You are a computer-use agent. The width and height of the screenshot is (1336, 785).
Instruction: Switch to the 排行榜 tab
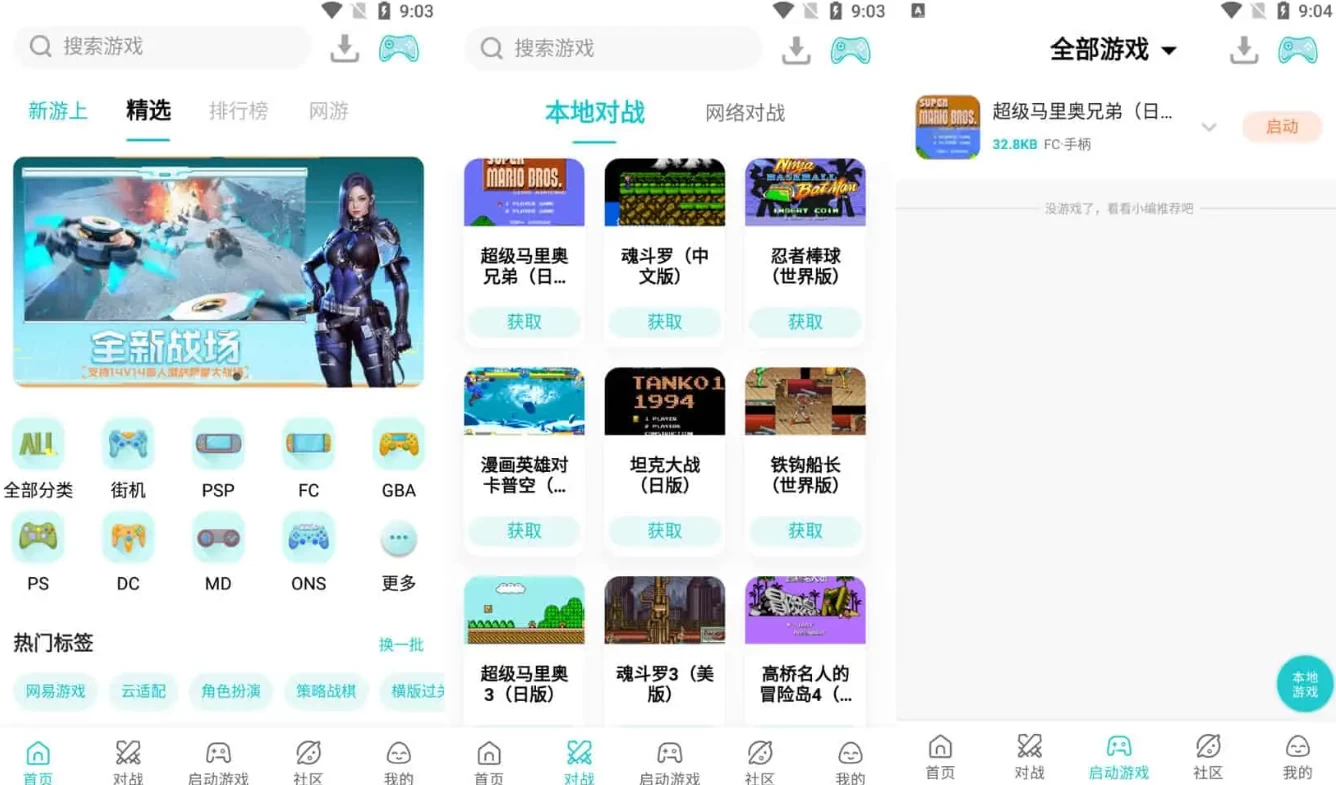click(238, 111)
